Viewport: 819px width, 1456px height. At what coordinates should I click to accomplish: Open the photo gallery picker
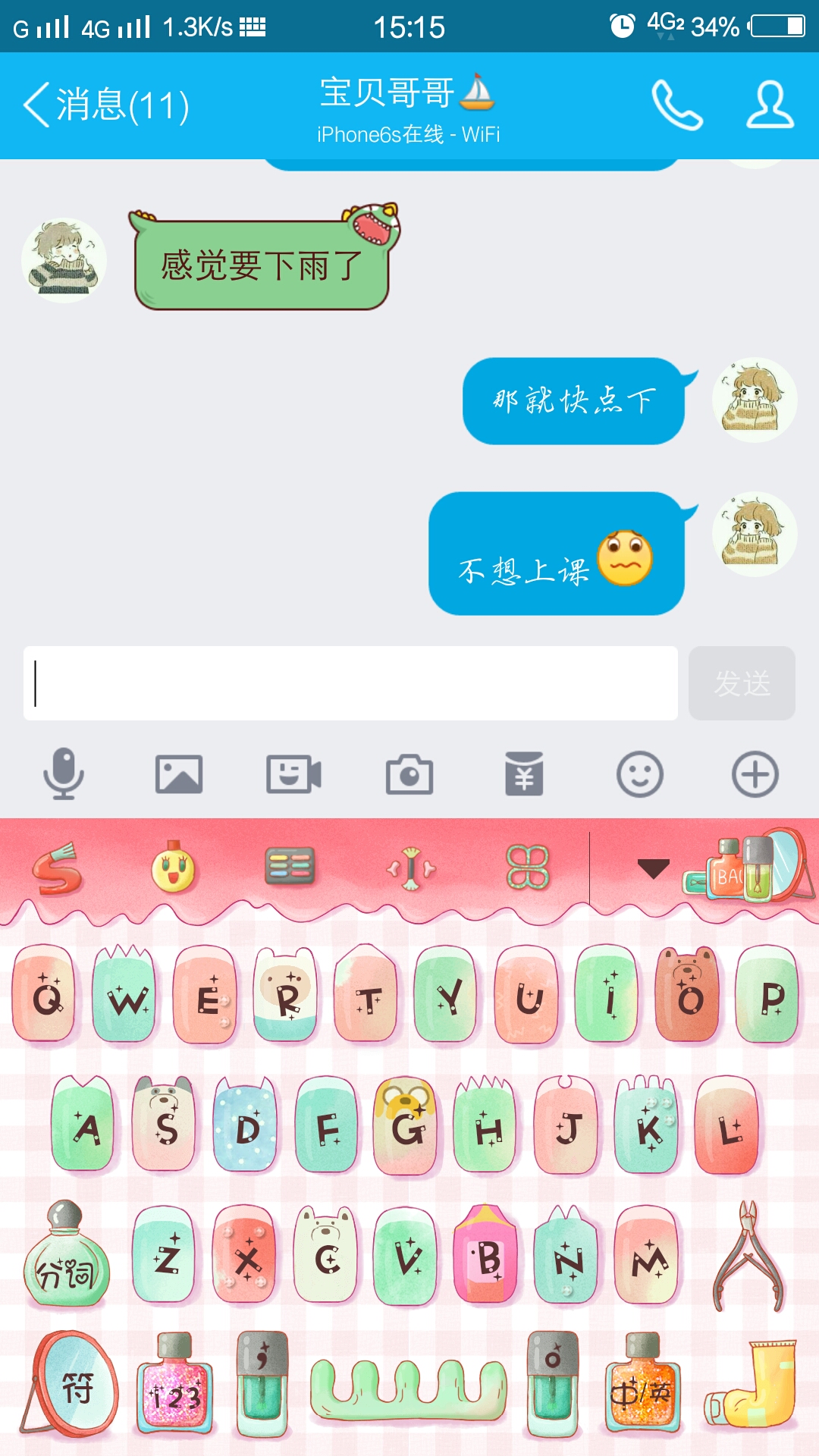(179, 774)
